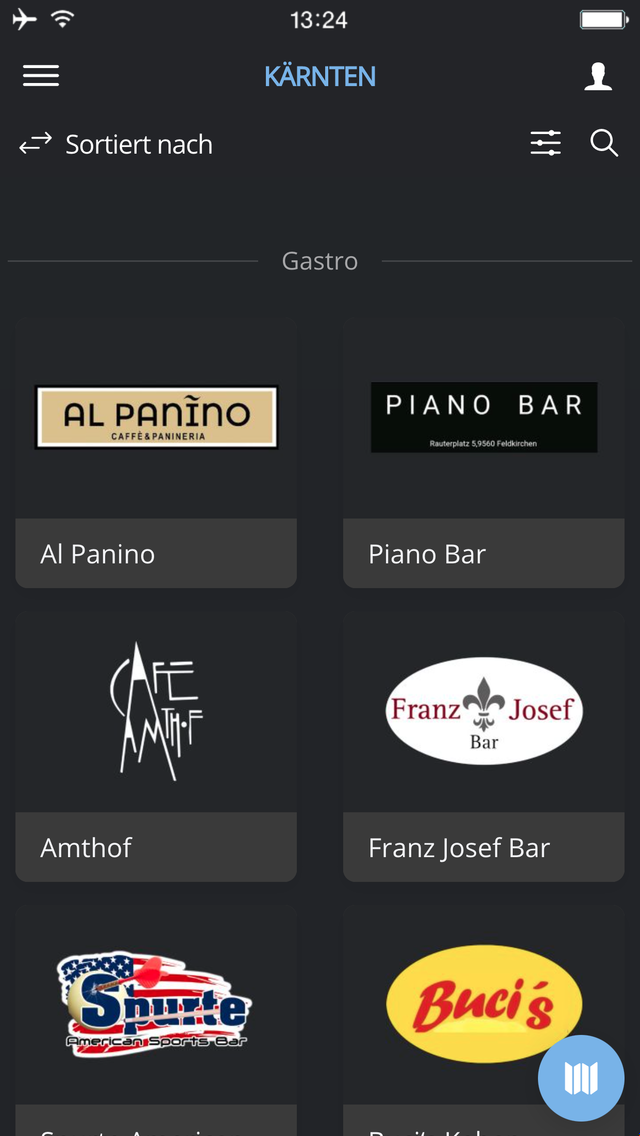Open the filter settings icon
The width and height of the screenshot is (640, 1136).
[545, 143]
